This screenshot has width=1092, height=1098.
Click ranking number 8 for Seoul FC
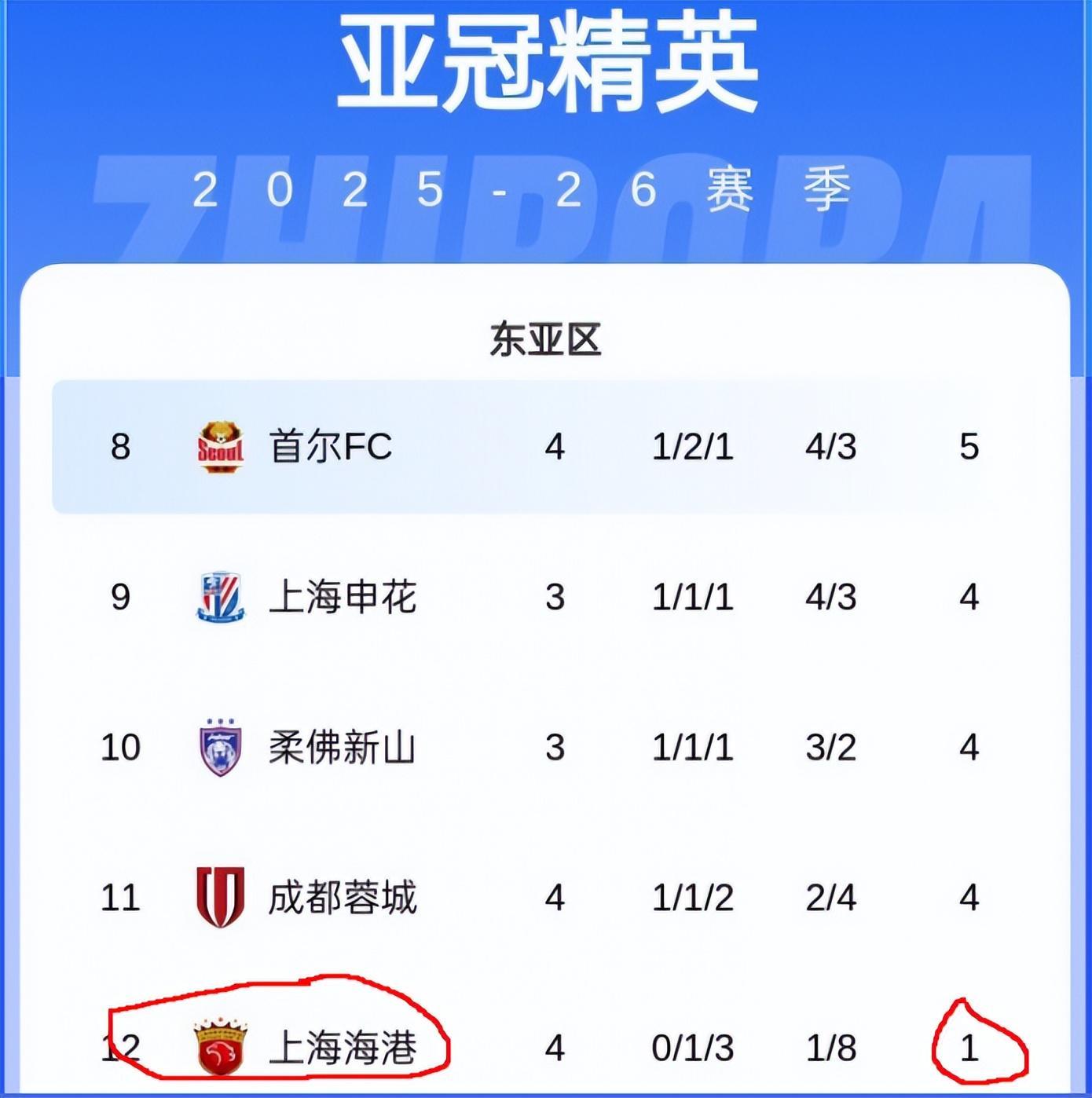click(x=119, y=446)
